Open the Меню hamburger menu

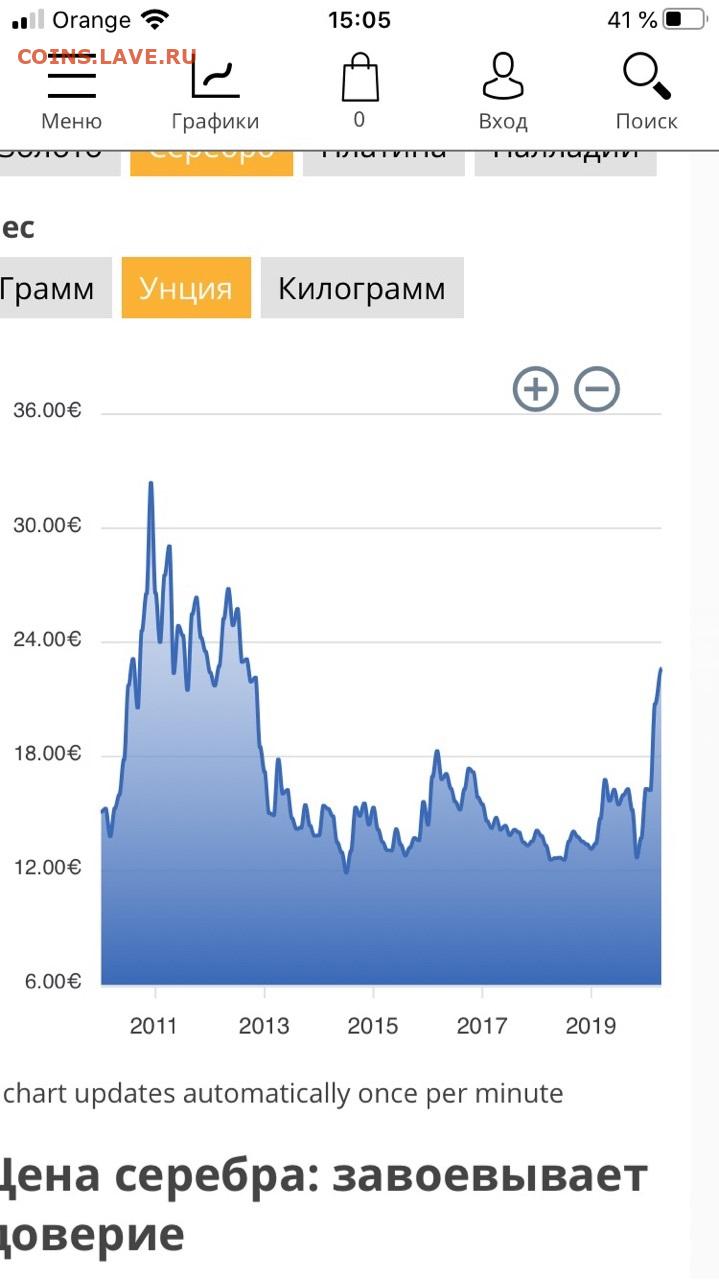pyautogui.click(x=72, y=92)
